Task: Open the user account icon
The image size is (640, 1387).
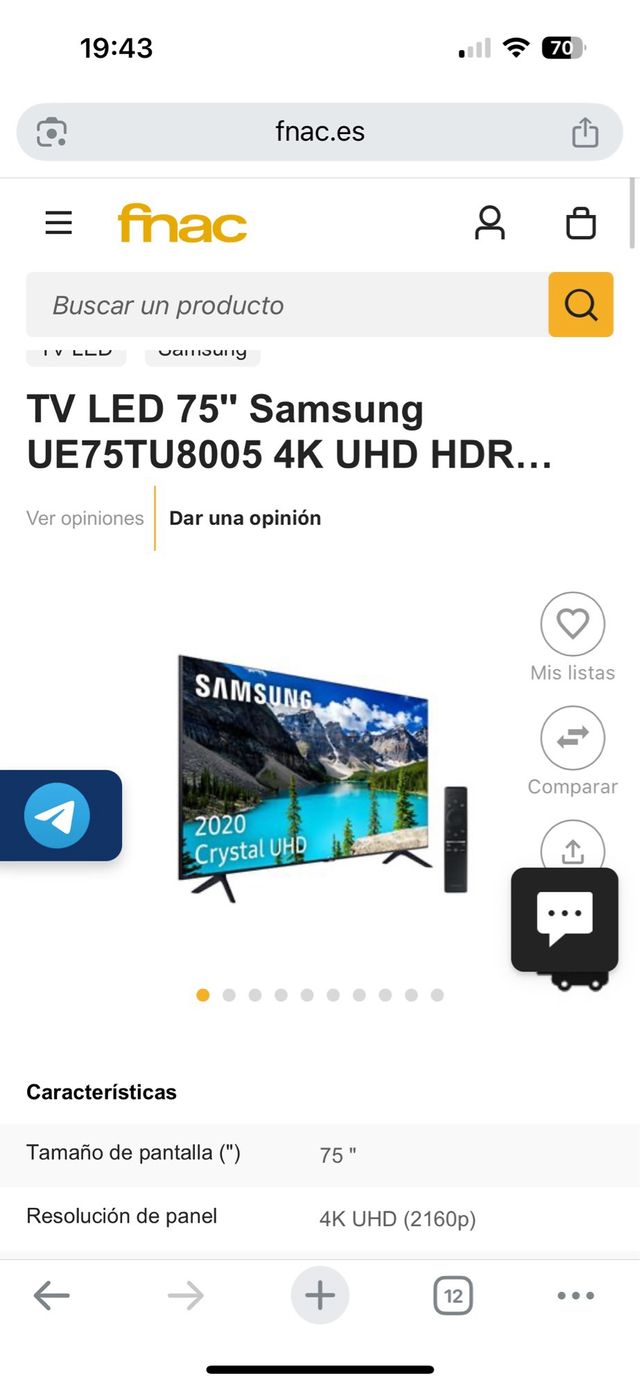Action: [489, 223]
